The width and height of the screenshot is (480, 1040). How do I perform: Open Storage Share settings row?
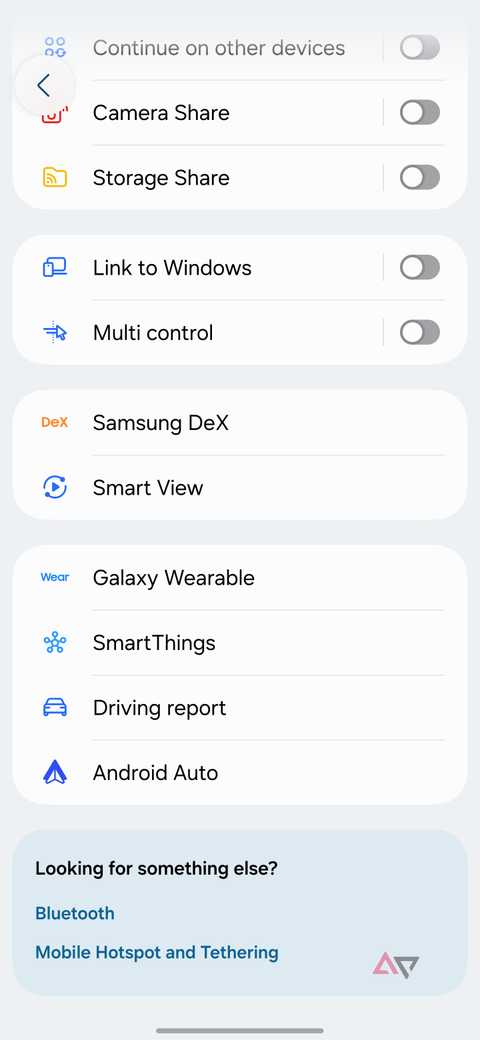pyautogui.click(x=198, y=178)
